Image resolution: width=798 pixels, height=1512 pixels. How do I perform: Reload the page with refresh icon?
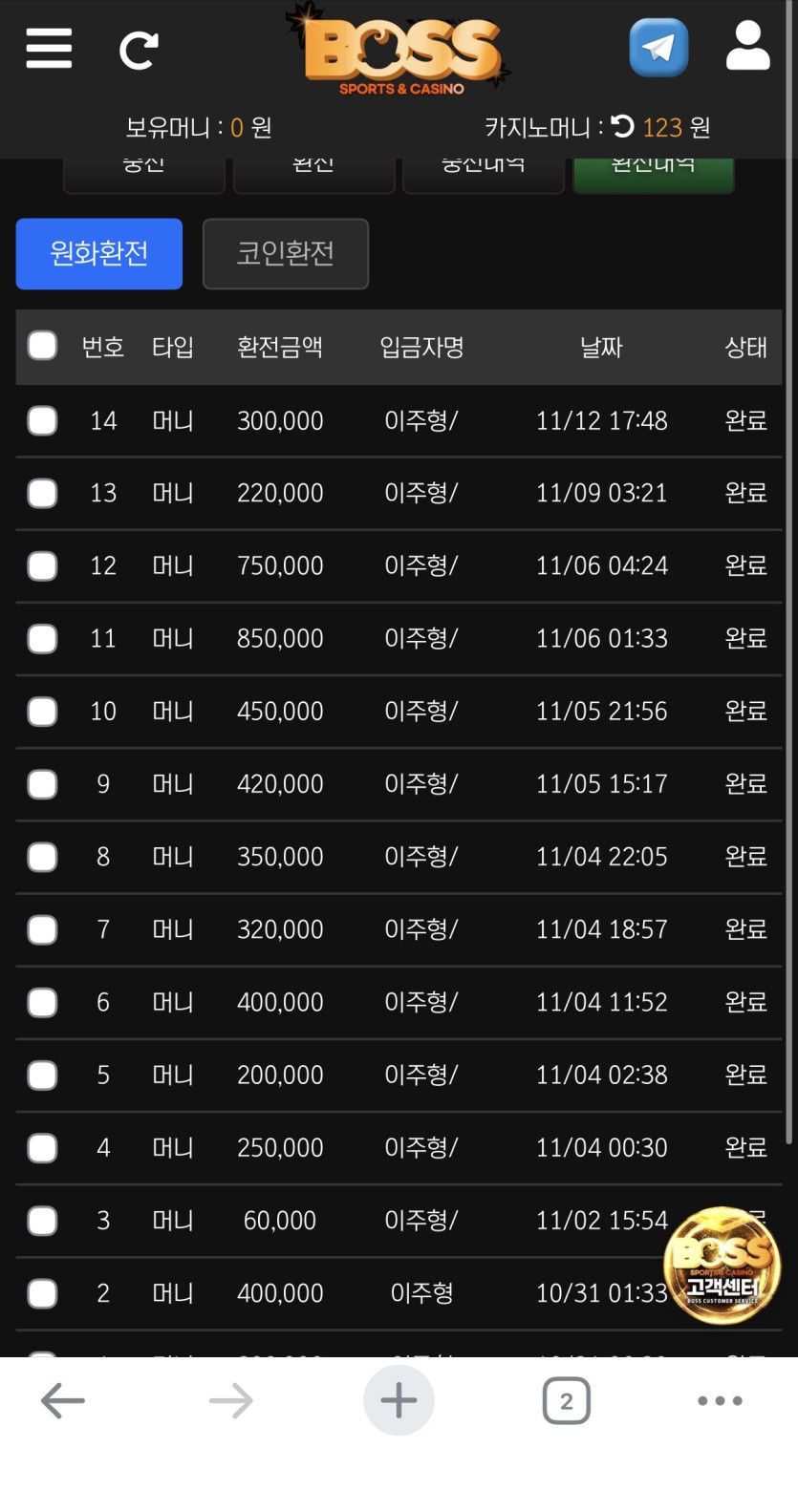[138, 51]
